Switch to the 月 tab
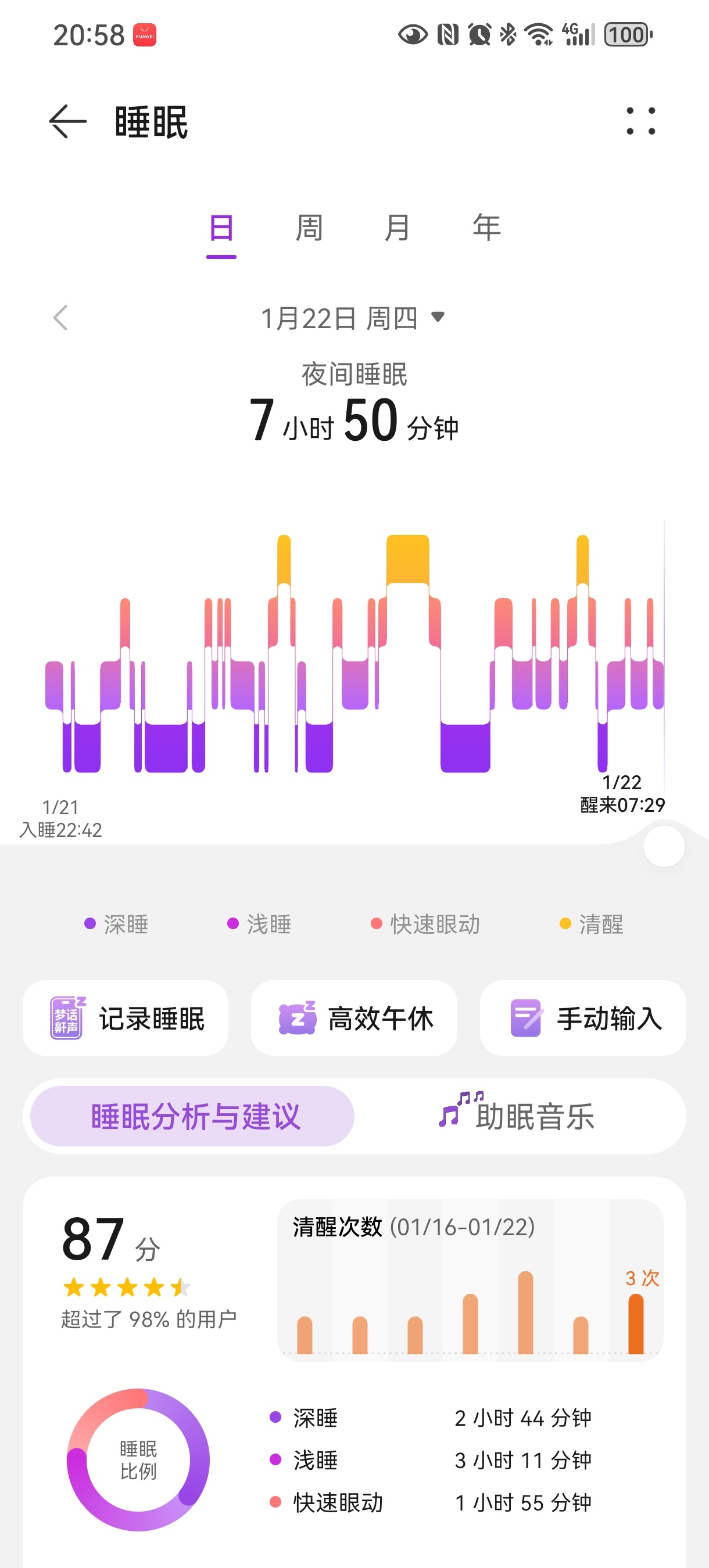Screen dimensions: 709x1568 398,229
